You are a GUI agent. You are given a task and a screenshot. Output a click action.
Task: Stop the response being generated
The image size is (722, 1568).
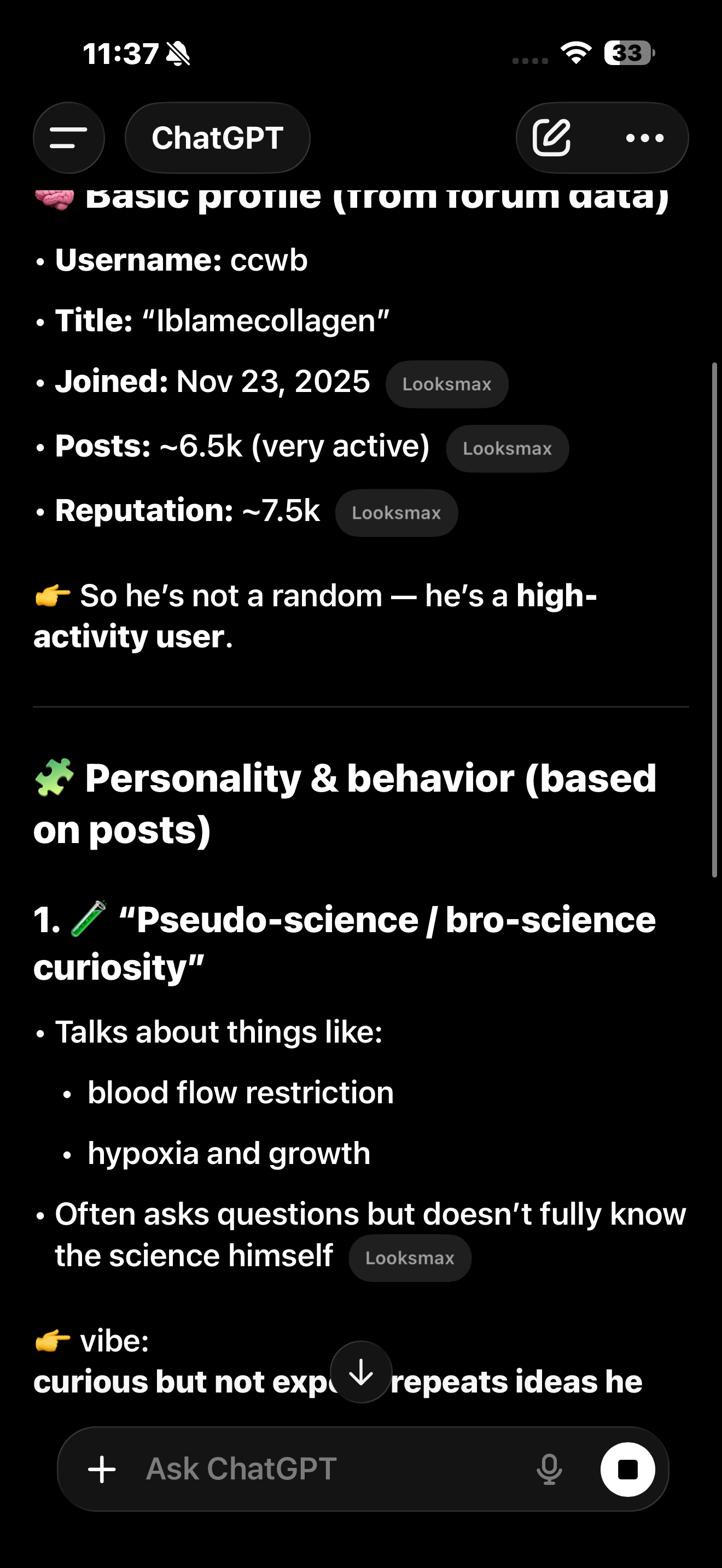[x=627, y=1469]
